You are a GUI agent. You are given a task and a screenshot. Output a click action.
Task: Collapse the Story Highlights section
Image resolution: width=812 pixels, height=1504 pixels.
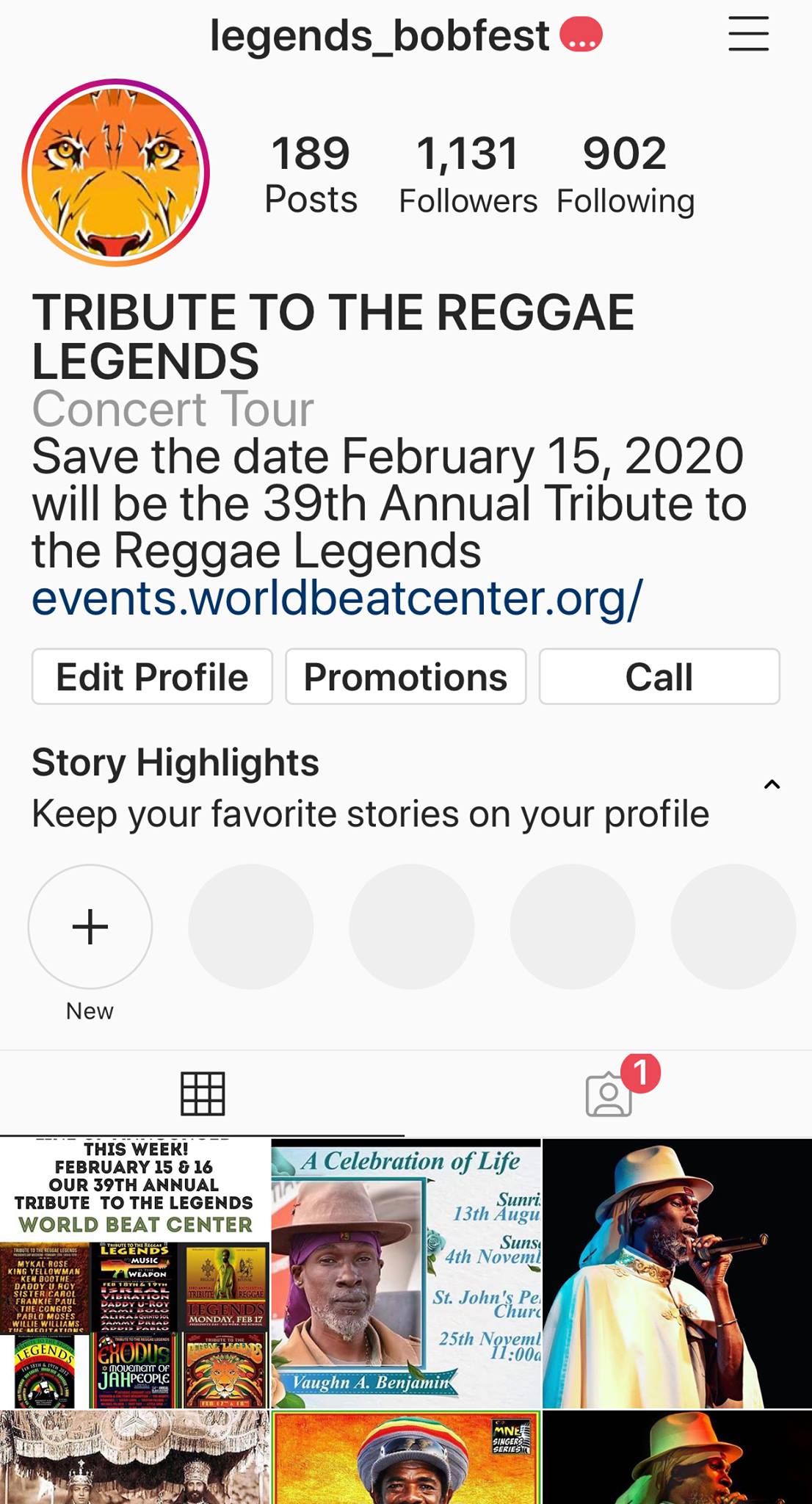coord(772,784)
